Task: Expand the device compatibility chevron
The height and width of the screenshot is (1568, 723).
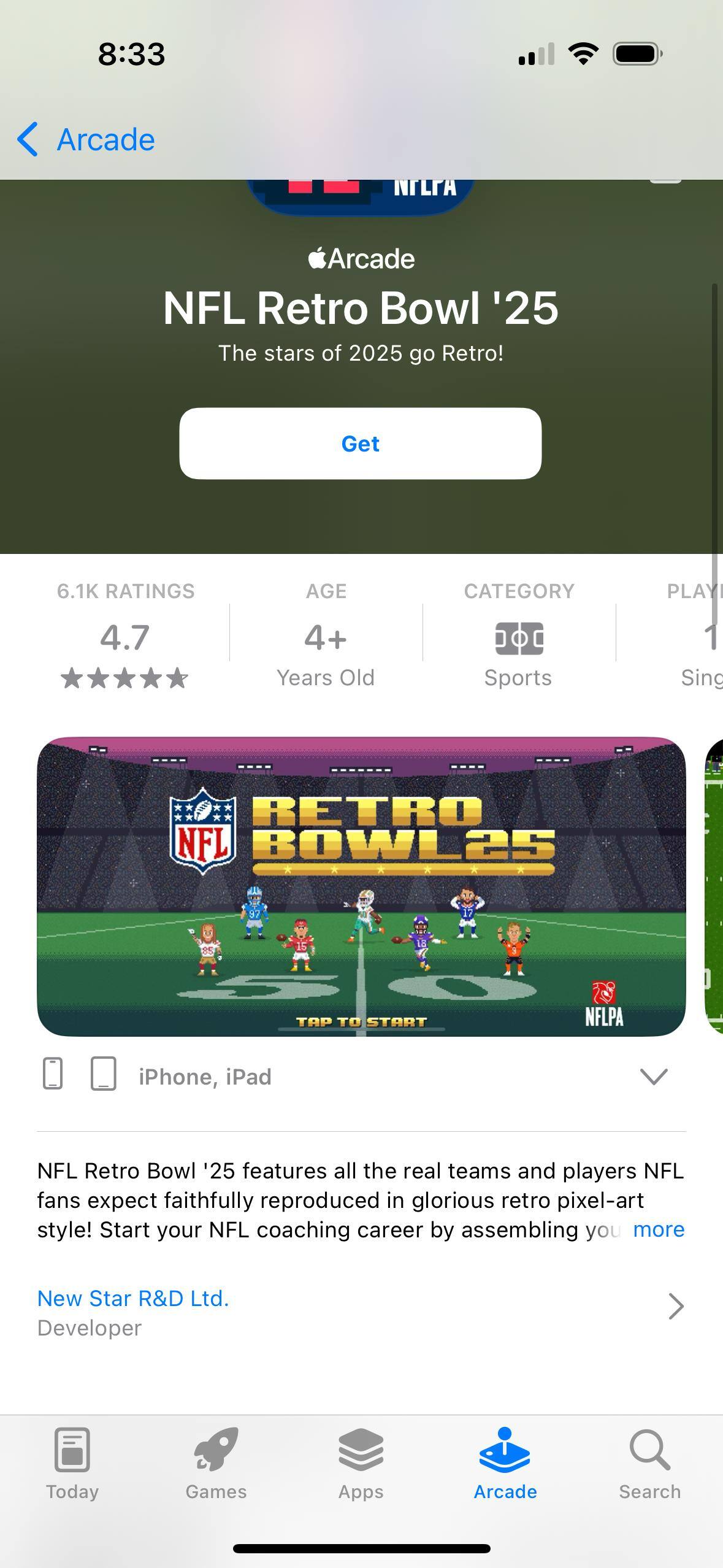Action: (653, 1075)
